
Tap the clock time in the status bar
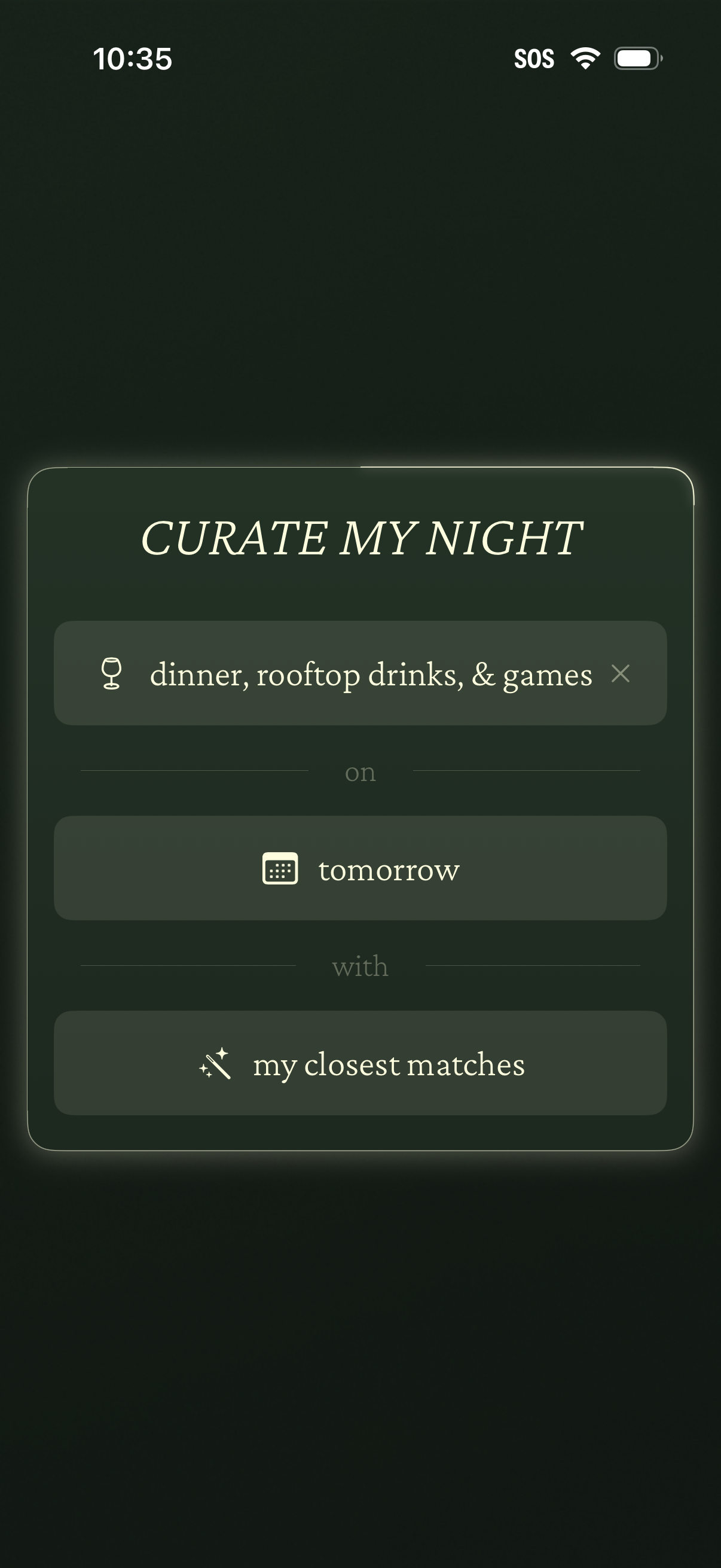(134, 59)
